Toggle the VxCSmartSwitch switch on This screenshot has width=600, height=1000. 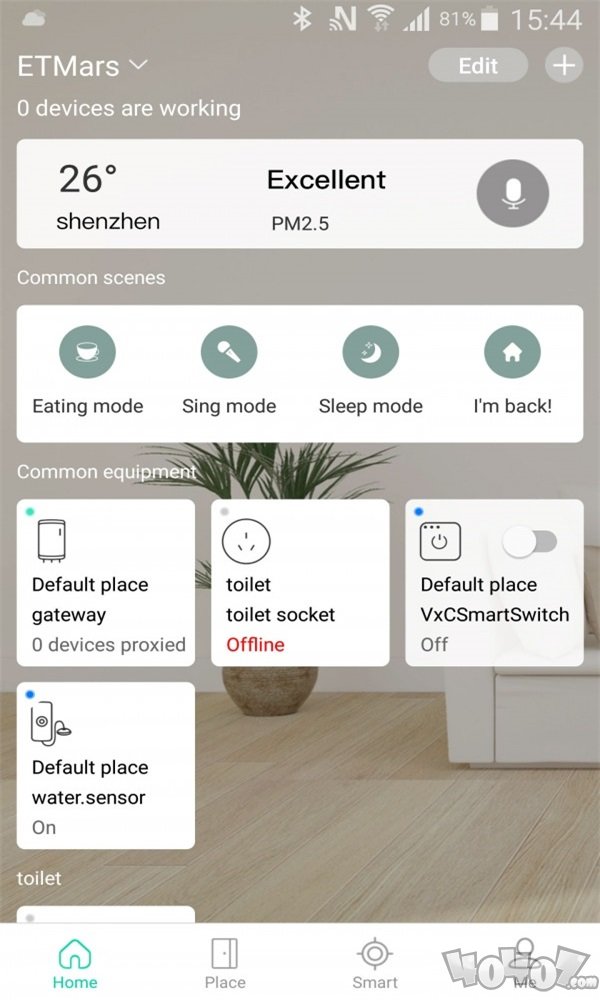(530, 543)
